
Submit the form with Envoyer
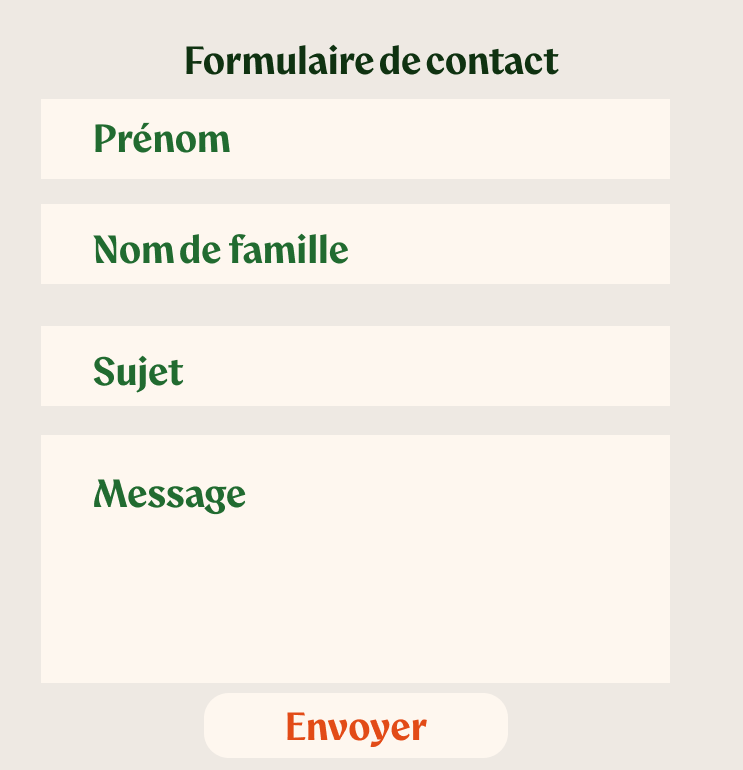356,726
